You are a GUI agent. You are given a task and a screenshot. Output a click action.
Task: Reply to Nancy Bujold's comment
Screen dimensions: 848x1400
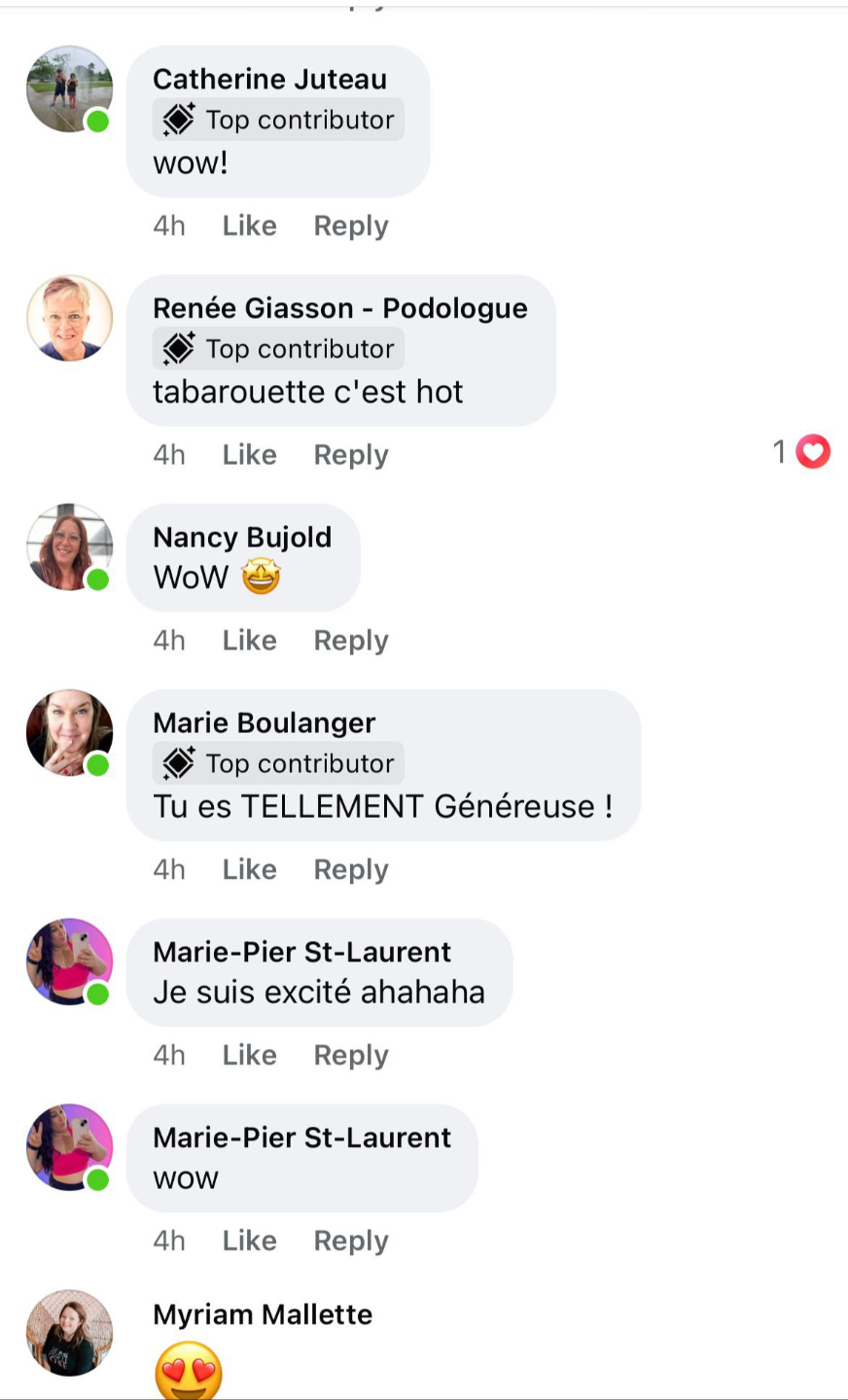350,641
